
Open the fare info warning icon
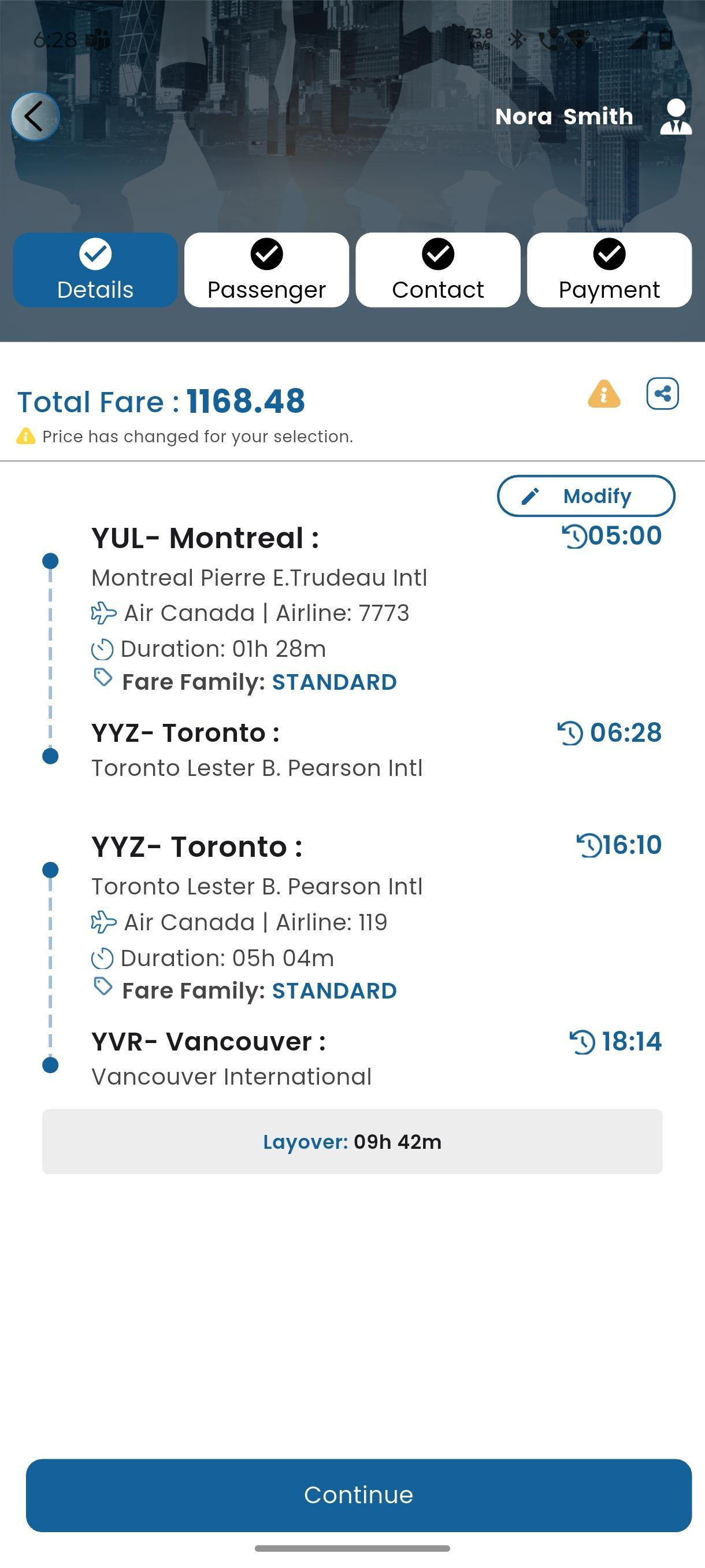coord(604,394)
